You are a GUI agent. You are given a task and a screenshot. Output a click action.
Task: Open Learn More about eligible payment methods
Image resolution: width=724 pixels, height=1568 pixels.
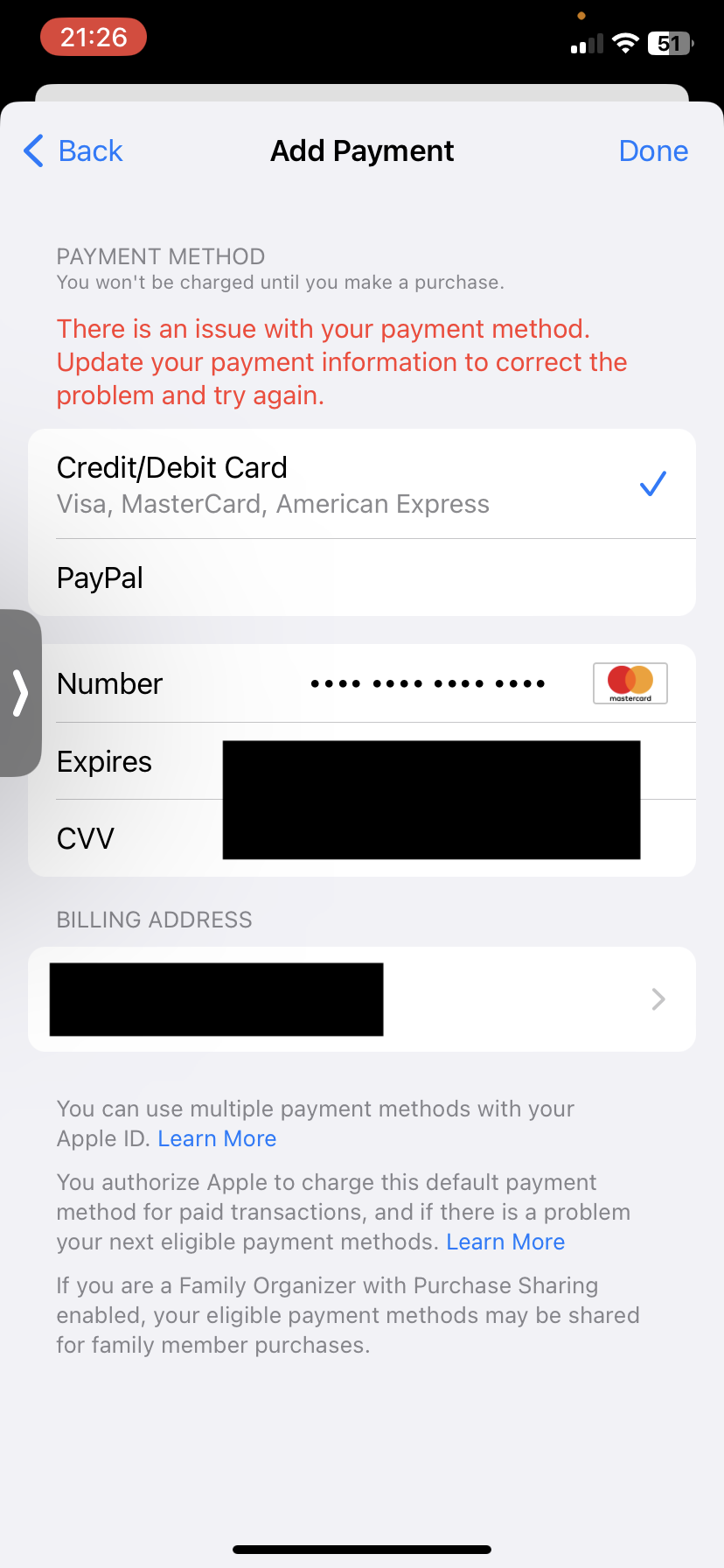505,1242
